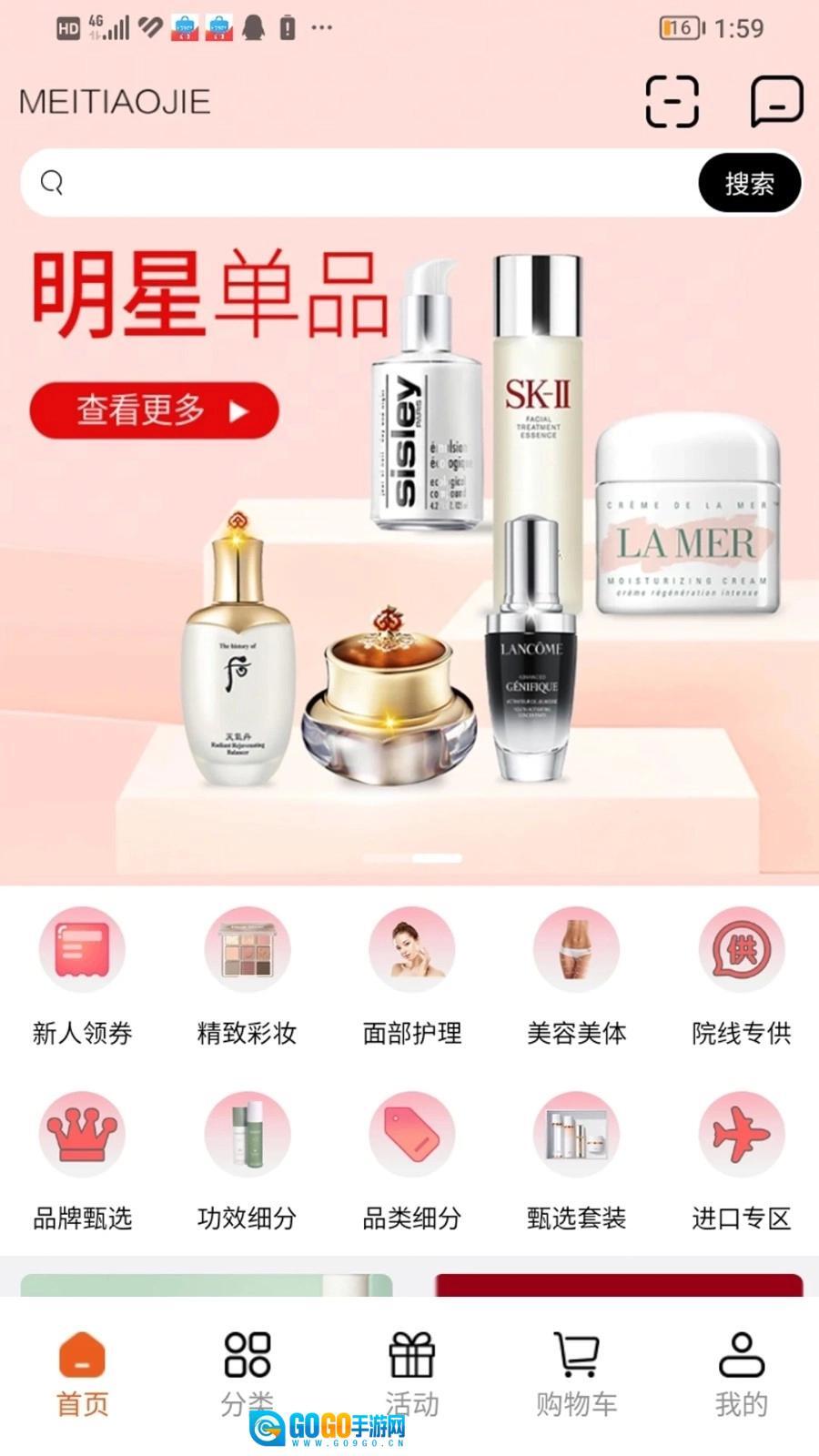
Task: Select the 首页 tab
Action: click(x=82, y=1372)
